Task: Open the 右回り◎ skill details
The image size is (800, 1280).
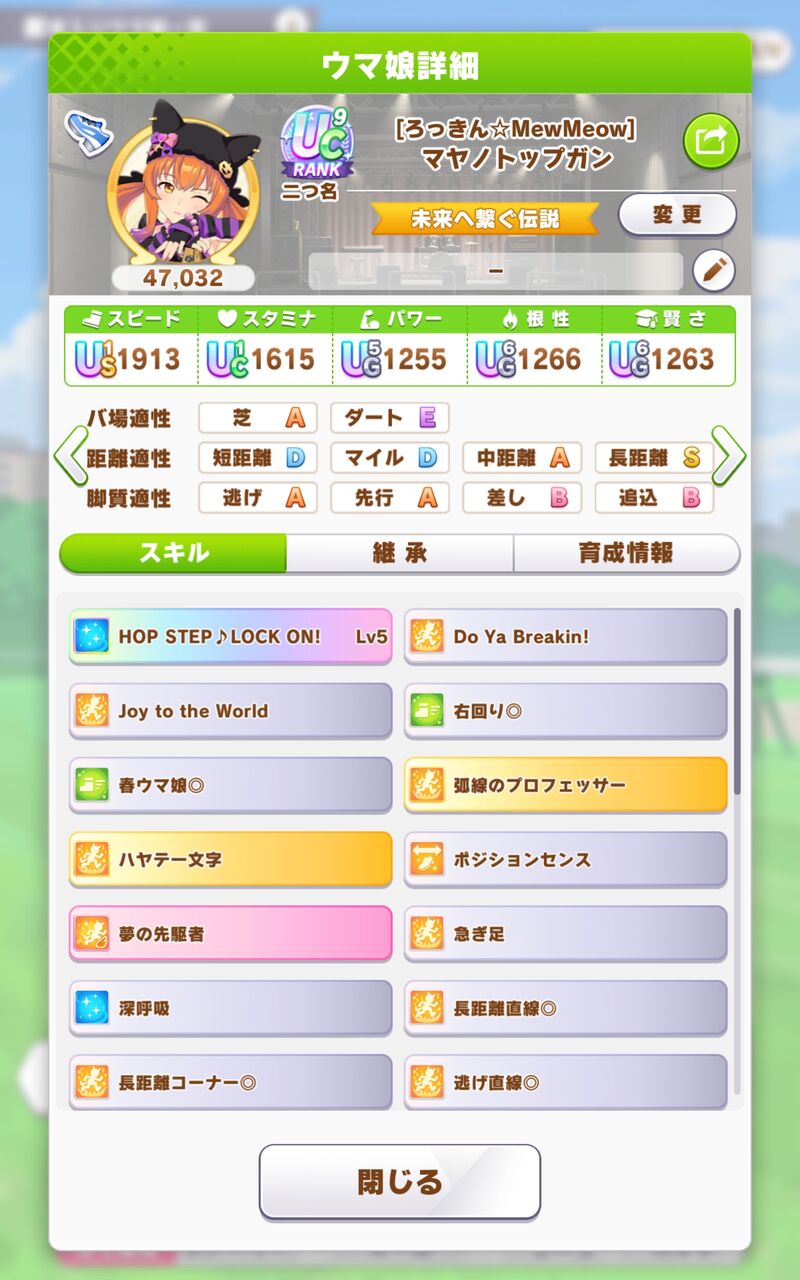Action: (565, 711)
